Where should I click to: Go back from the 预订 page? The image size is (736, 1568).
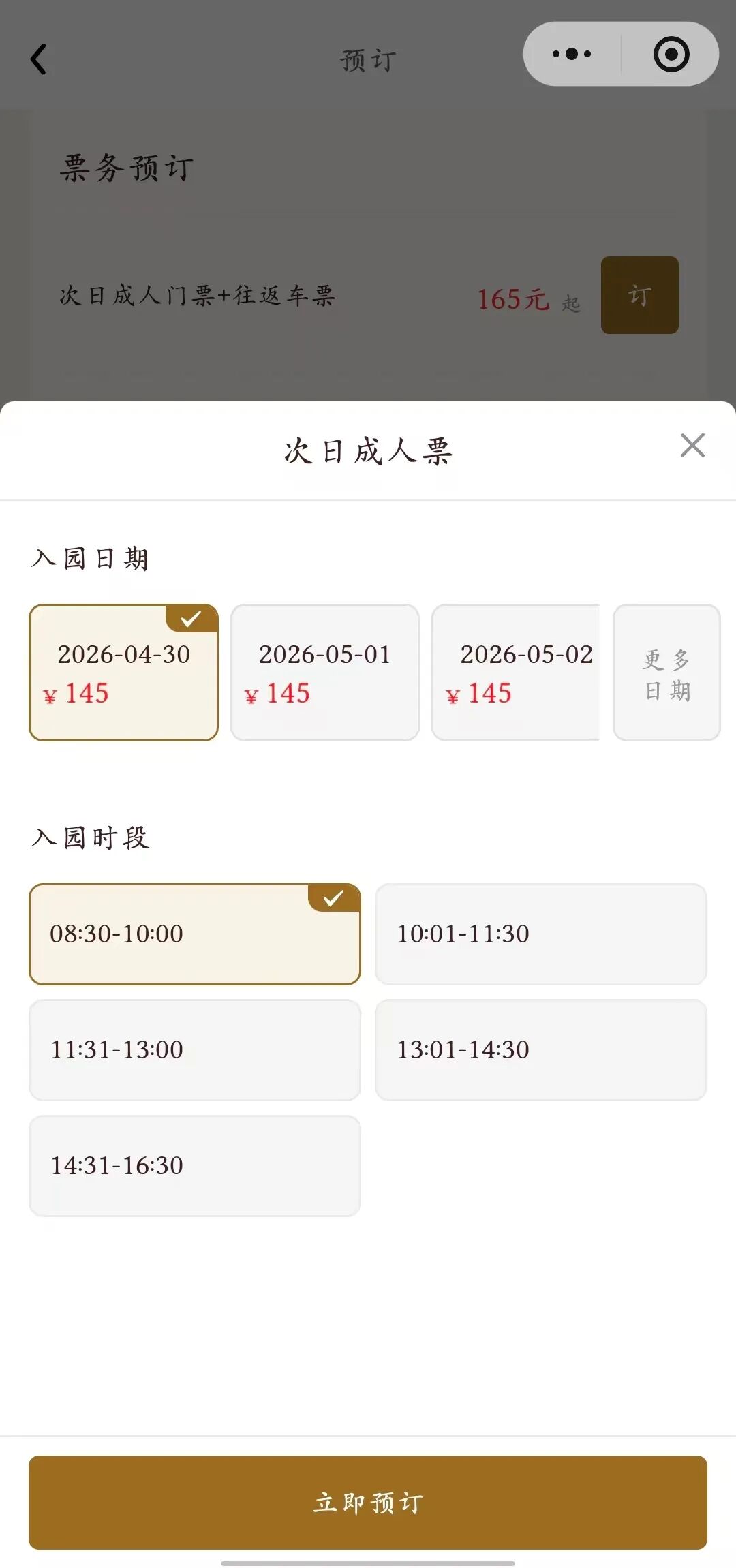pos(40,59)
